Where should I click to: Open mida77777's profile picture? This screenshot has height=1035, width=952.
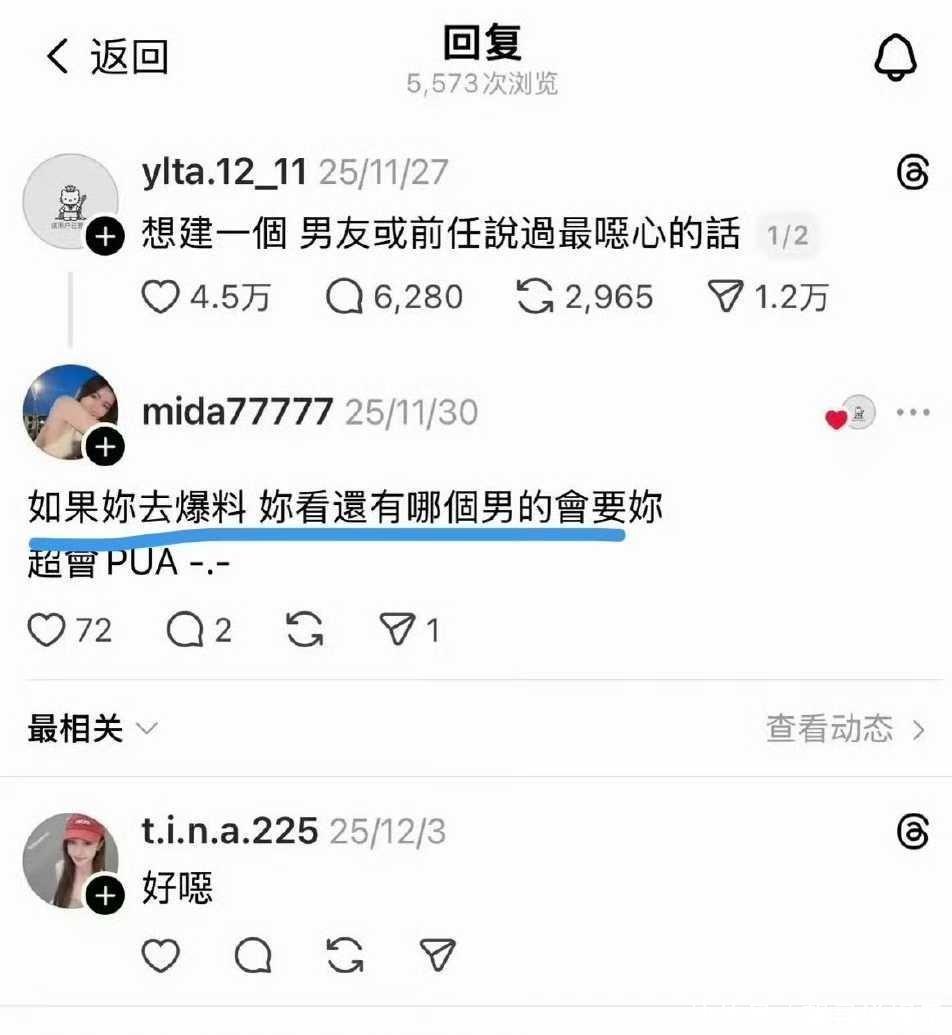70,412
